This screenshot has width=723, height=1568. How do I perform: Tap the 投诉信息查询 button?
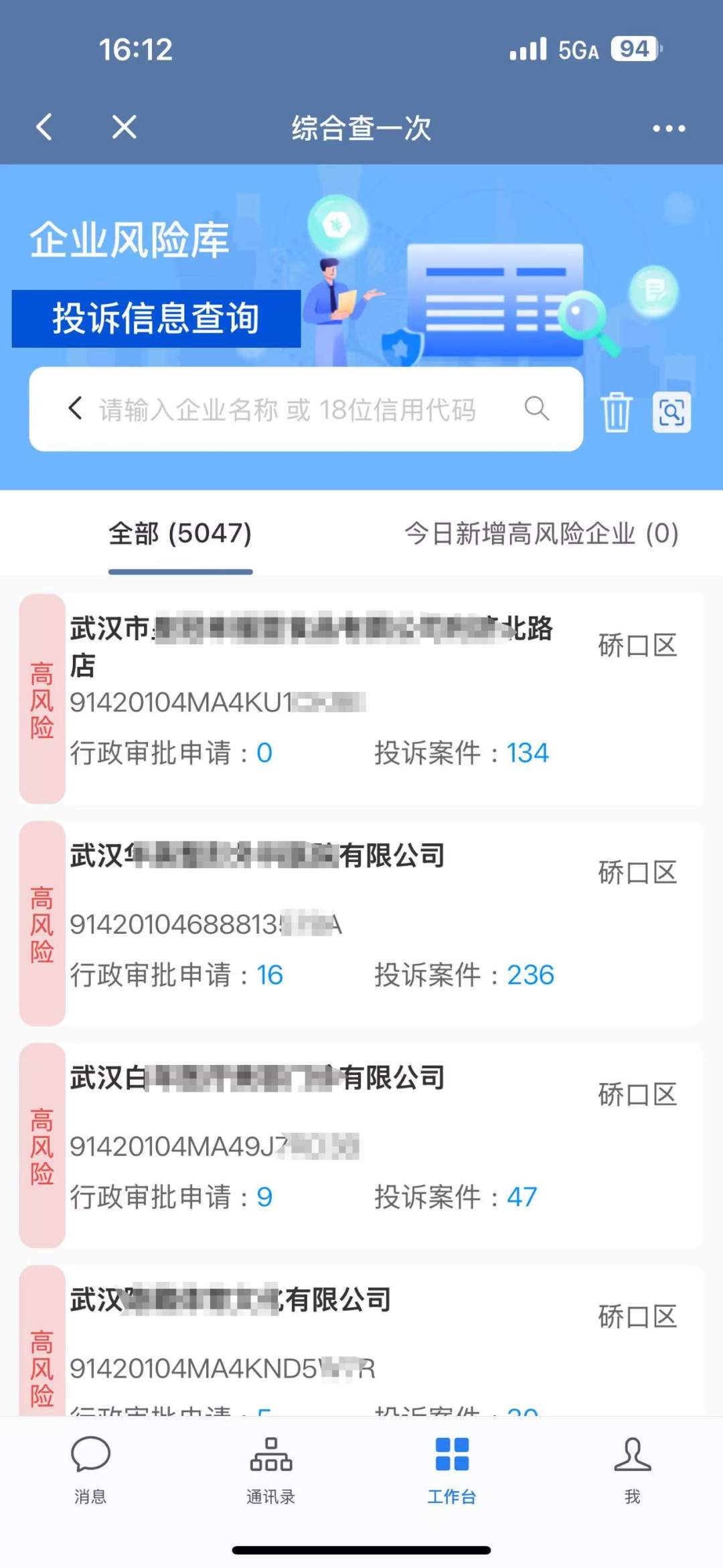pos(156,318)
